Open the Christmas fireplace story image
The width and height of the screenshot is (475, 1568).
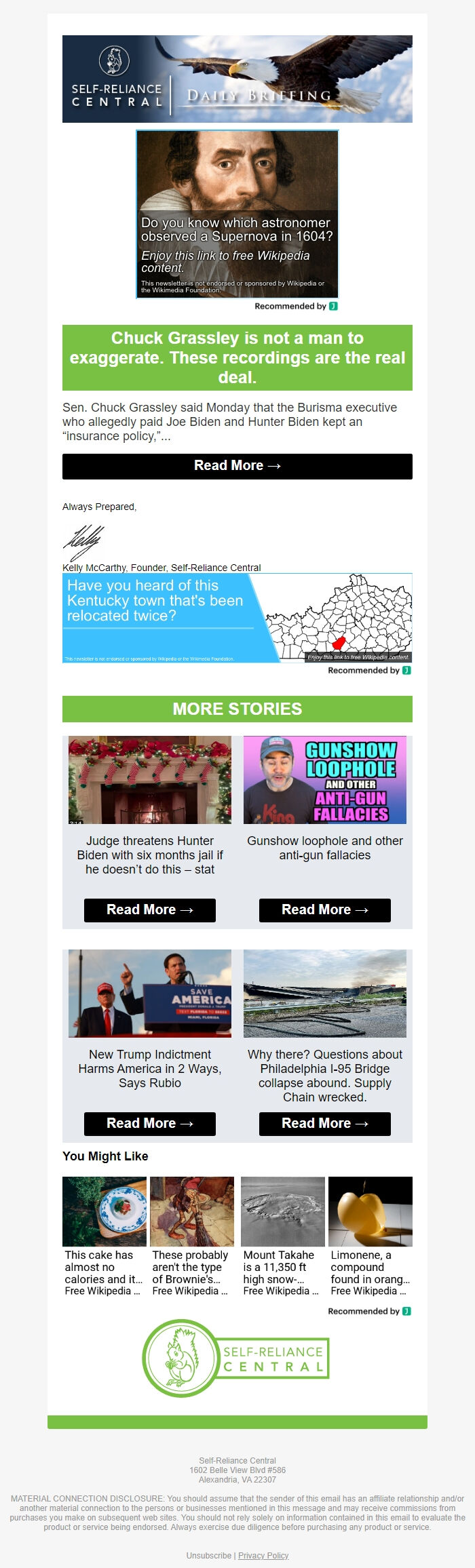pos(149,779)
